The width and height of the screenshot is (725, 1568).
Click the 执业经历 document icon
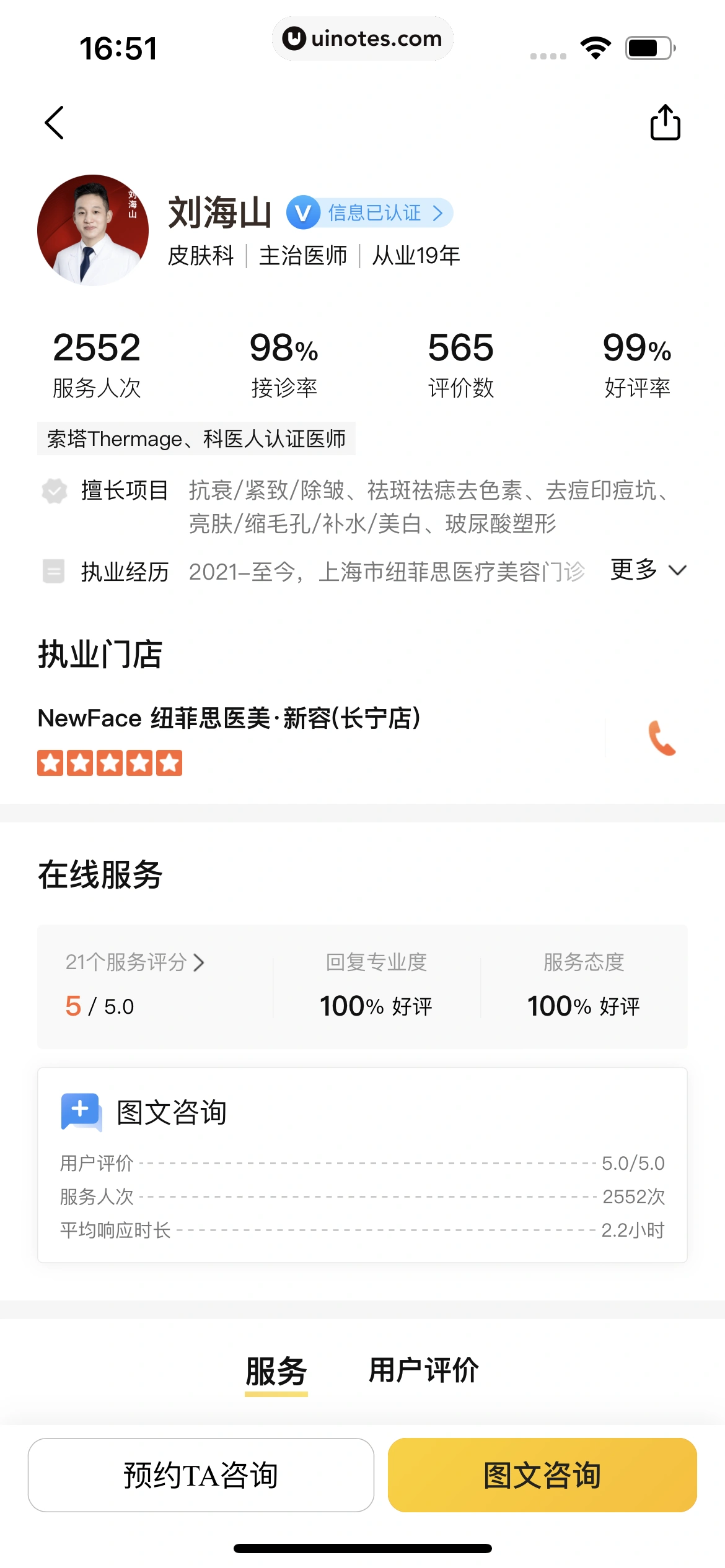55,572
